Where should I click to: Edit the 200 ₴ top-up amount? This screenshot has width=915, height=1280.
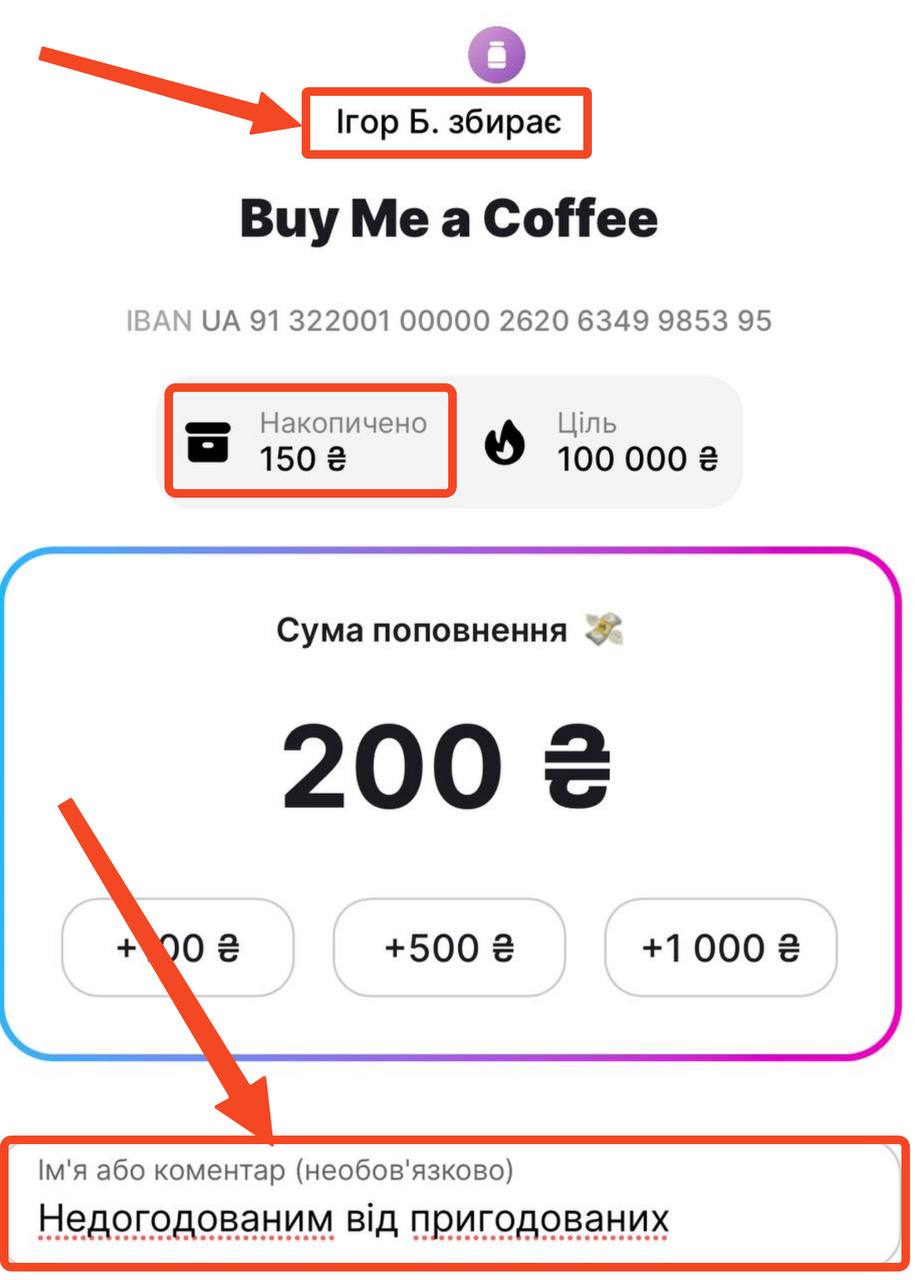(x=445, y=768)
